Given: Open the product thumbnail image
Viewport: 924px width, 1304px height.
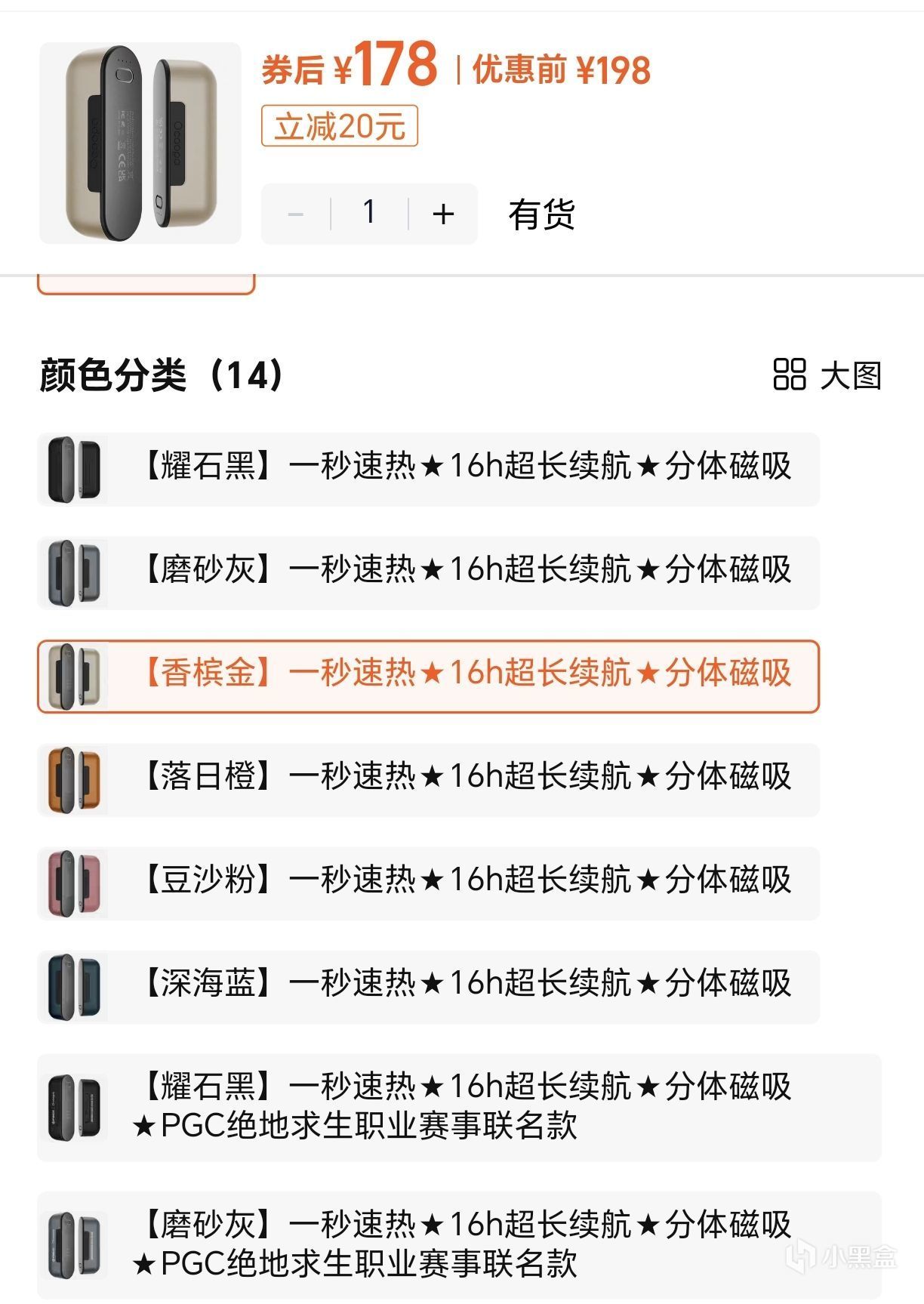Looking at the screenshot, I should click(140, 143).
